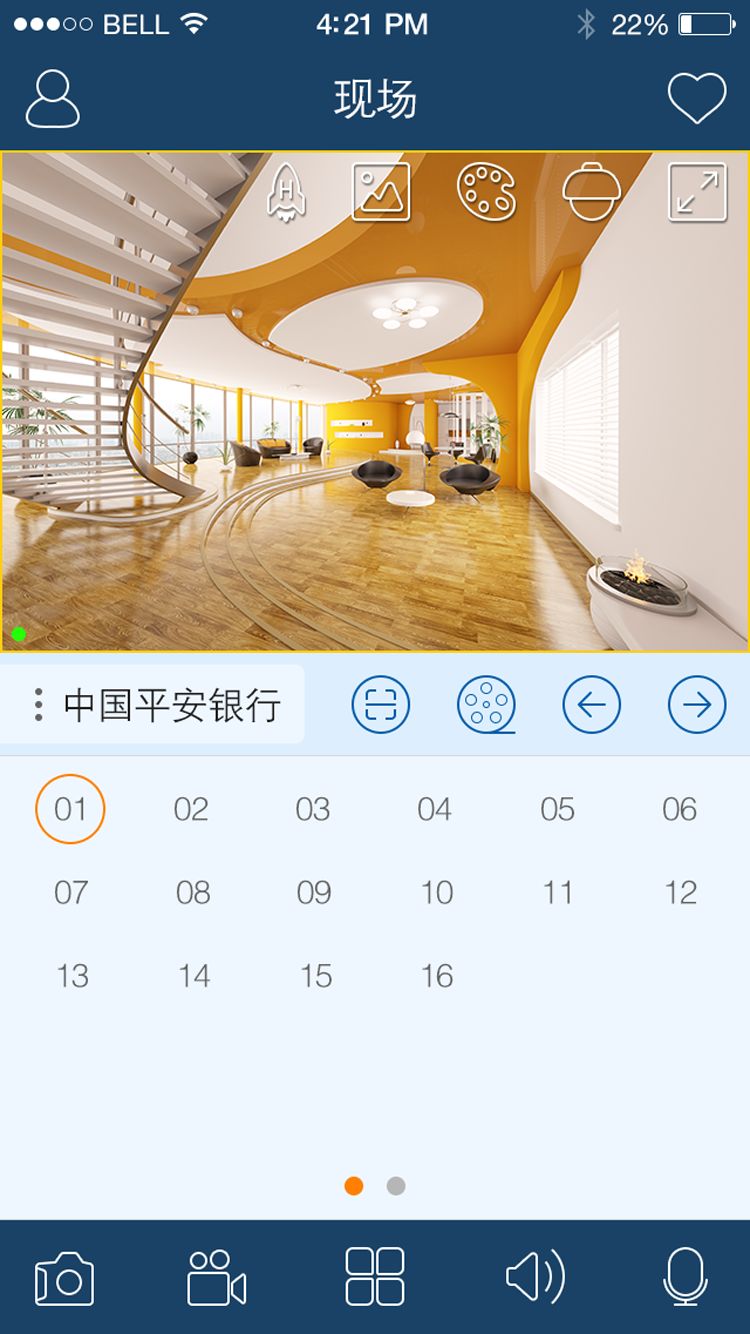
Task: Open the film reel playback icon
Action: pos(486,705)
